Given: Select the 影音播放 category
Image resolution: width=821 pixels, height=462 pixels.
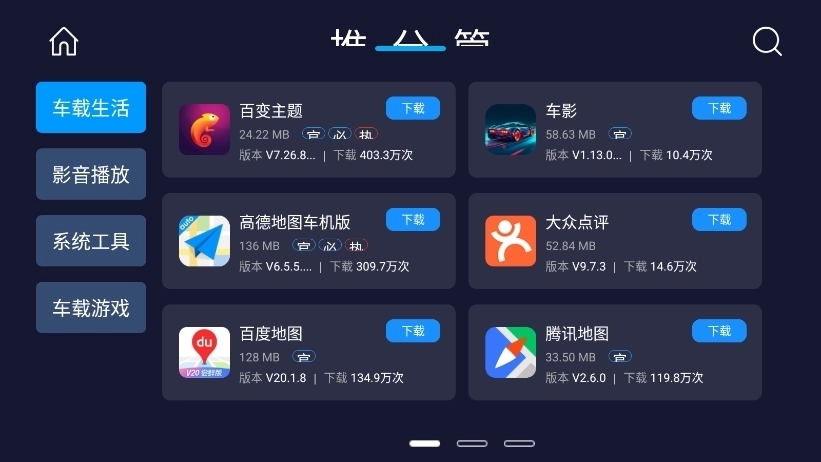Looking at the screenshot, I should click(91, 174).
